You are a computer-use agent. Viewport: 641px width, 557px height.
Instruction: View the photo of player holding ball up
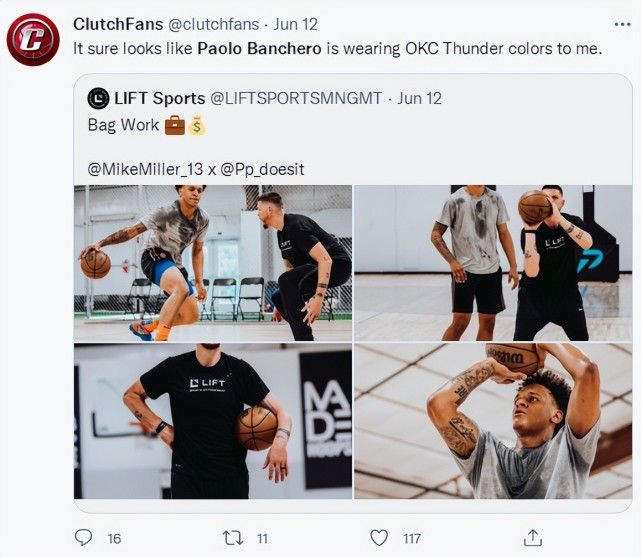click(x=493, y=263)
